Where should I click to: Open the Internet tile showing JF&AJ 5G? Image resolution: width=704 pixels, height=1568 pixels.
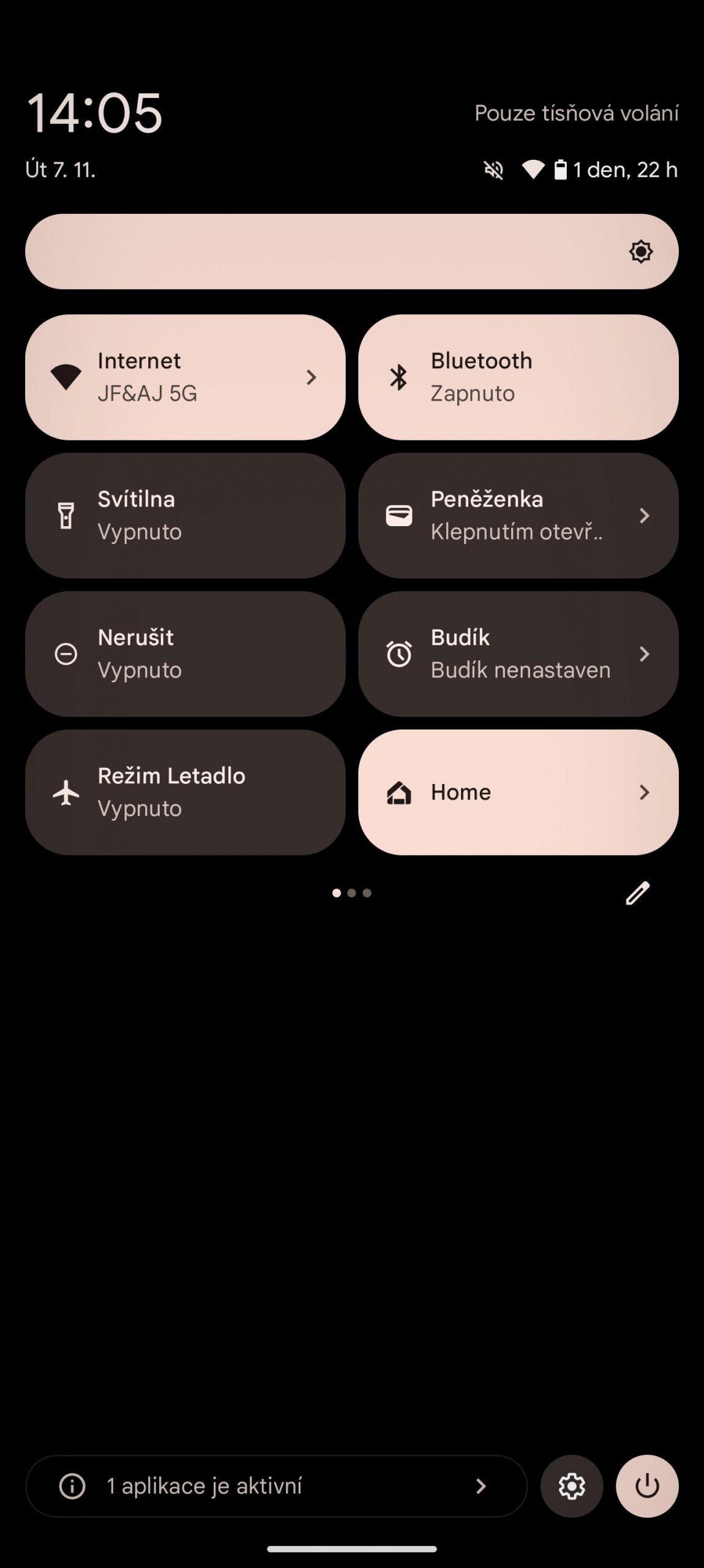point(185,377)
